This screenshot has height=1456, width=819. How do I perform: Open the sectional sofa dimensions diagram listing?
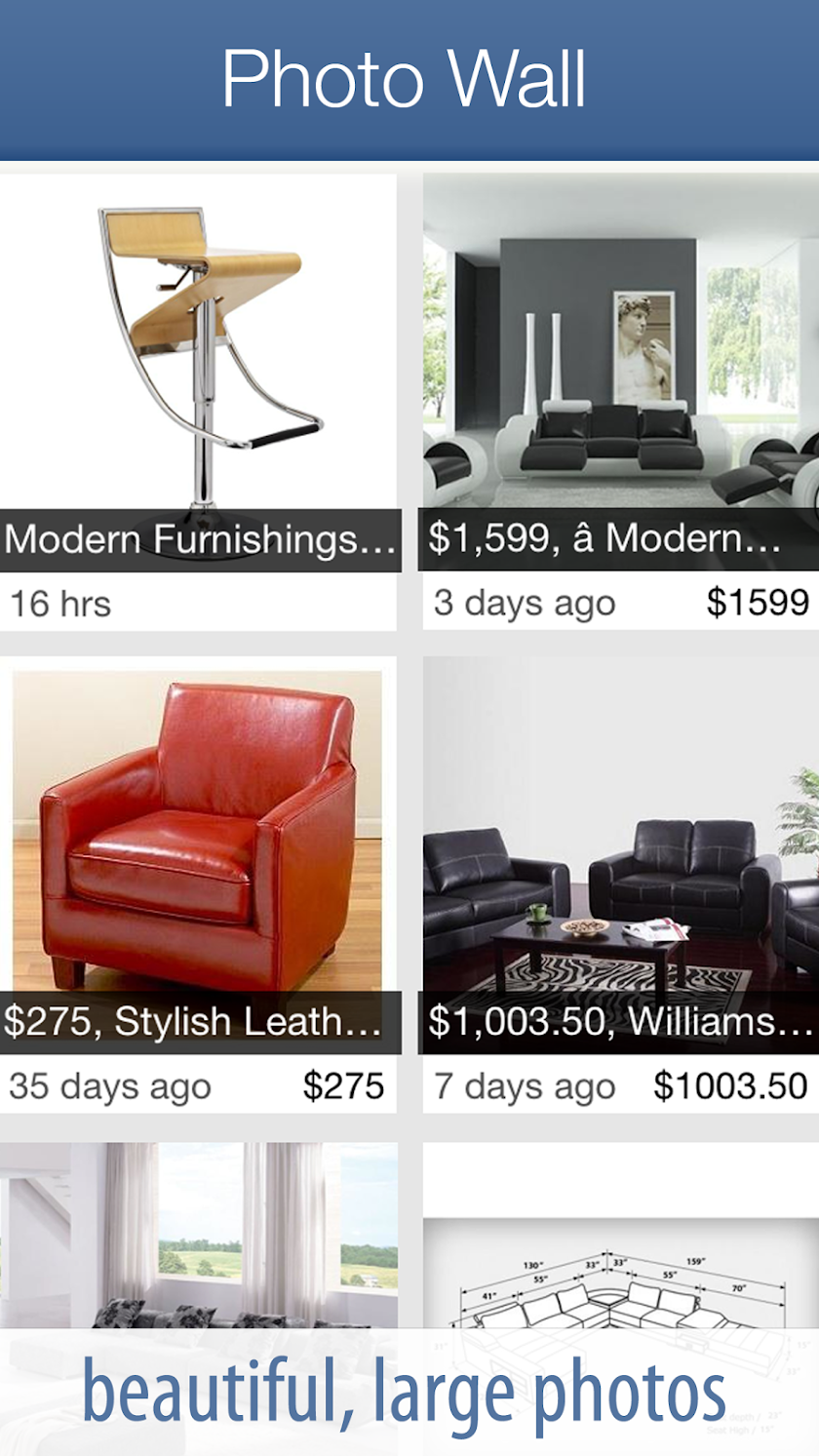click(620, 1268)
